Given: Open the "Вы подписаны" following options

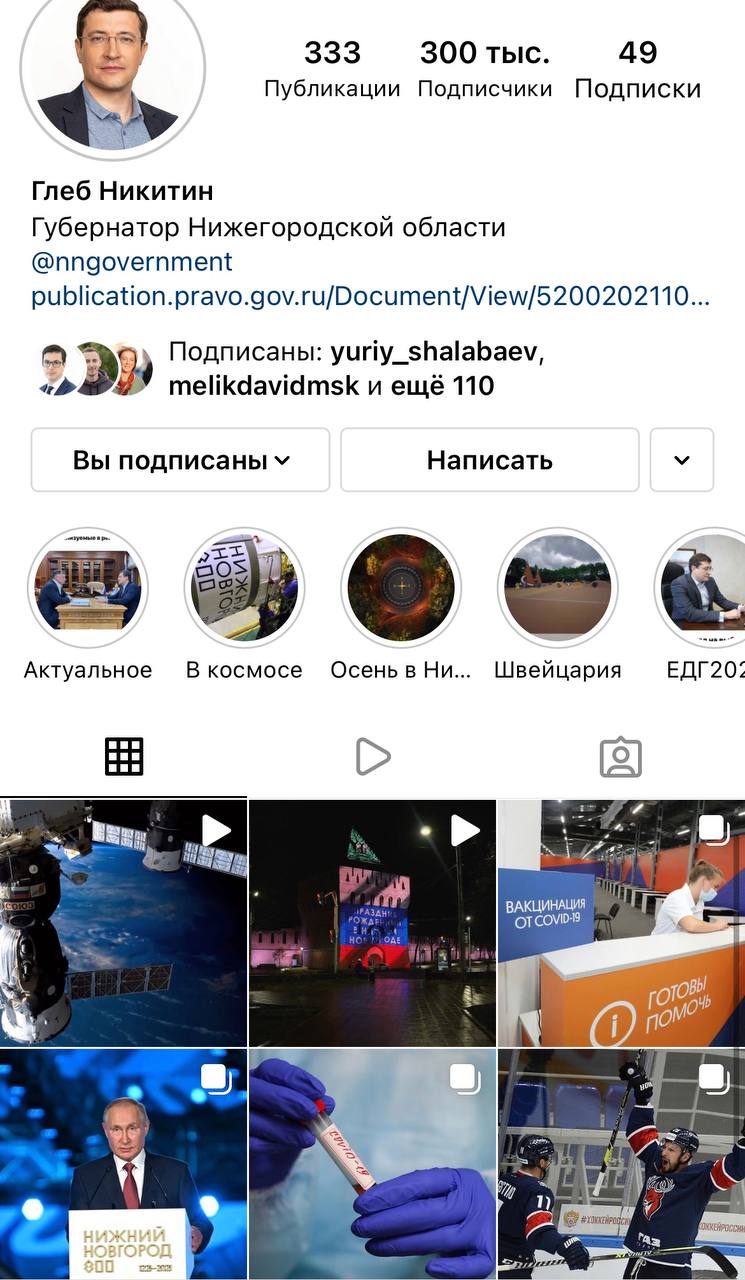Looking at the screenshot, I should point(180,460).
